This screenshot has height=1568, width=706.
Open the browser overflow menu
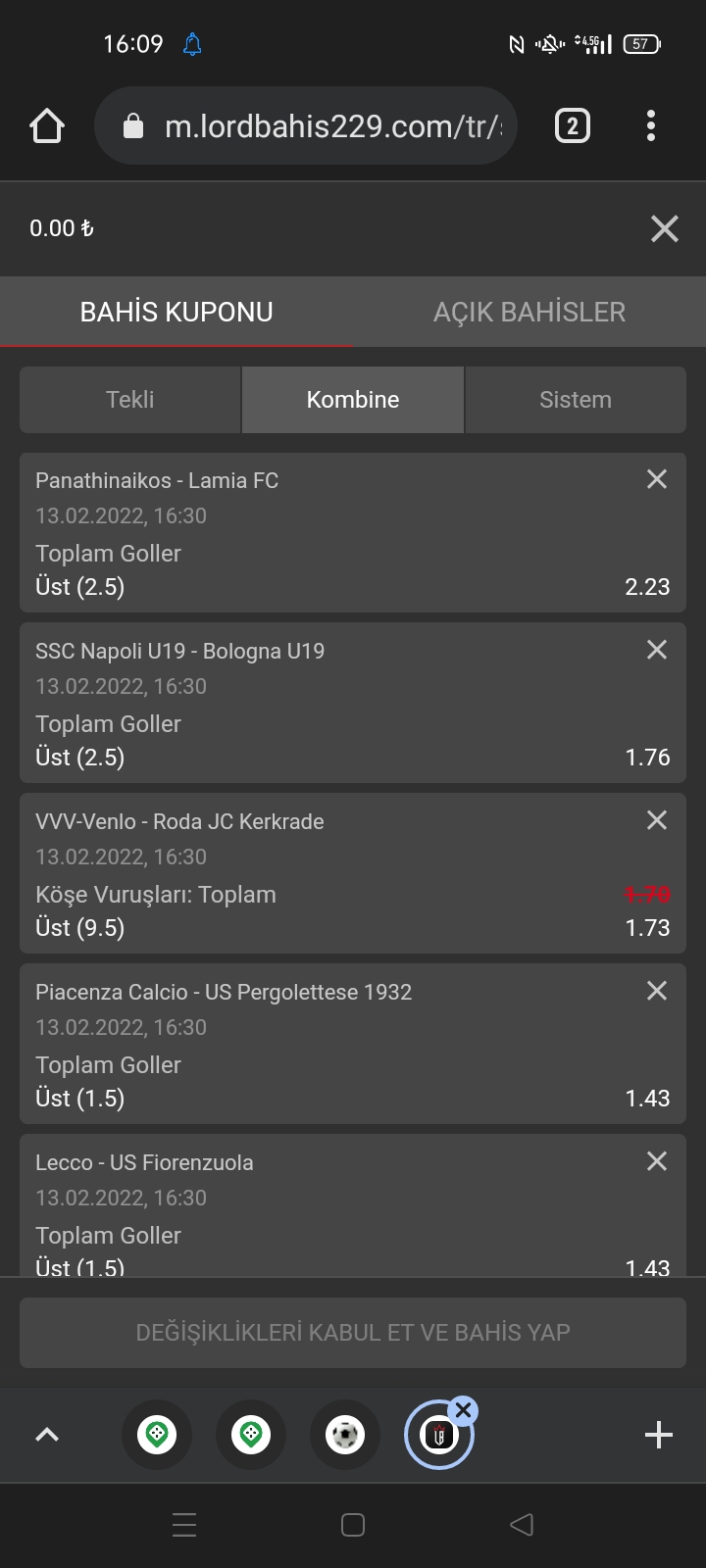(x=651, y=125)
